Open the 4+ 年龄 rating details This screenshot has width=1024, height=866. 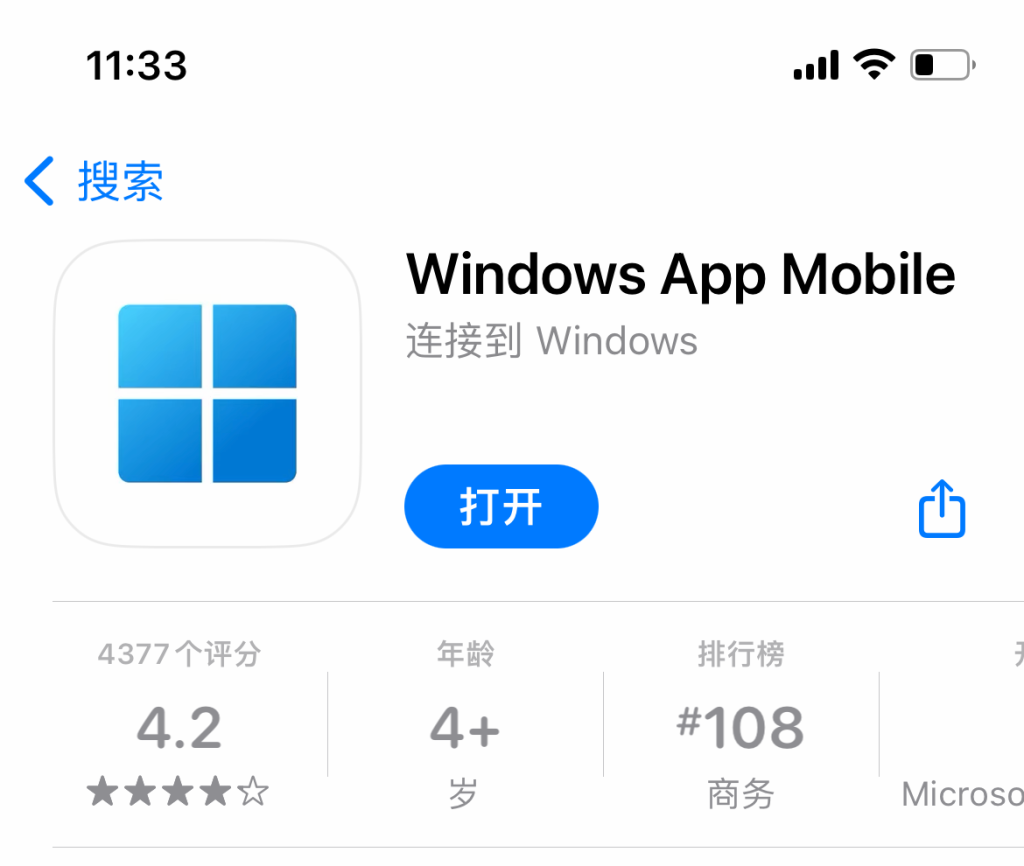(464, 726)
